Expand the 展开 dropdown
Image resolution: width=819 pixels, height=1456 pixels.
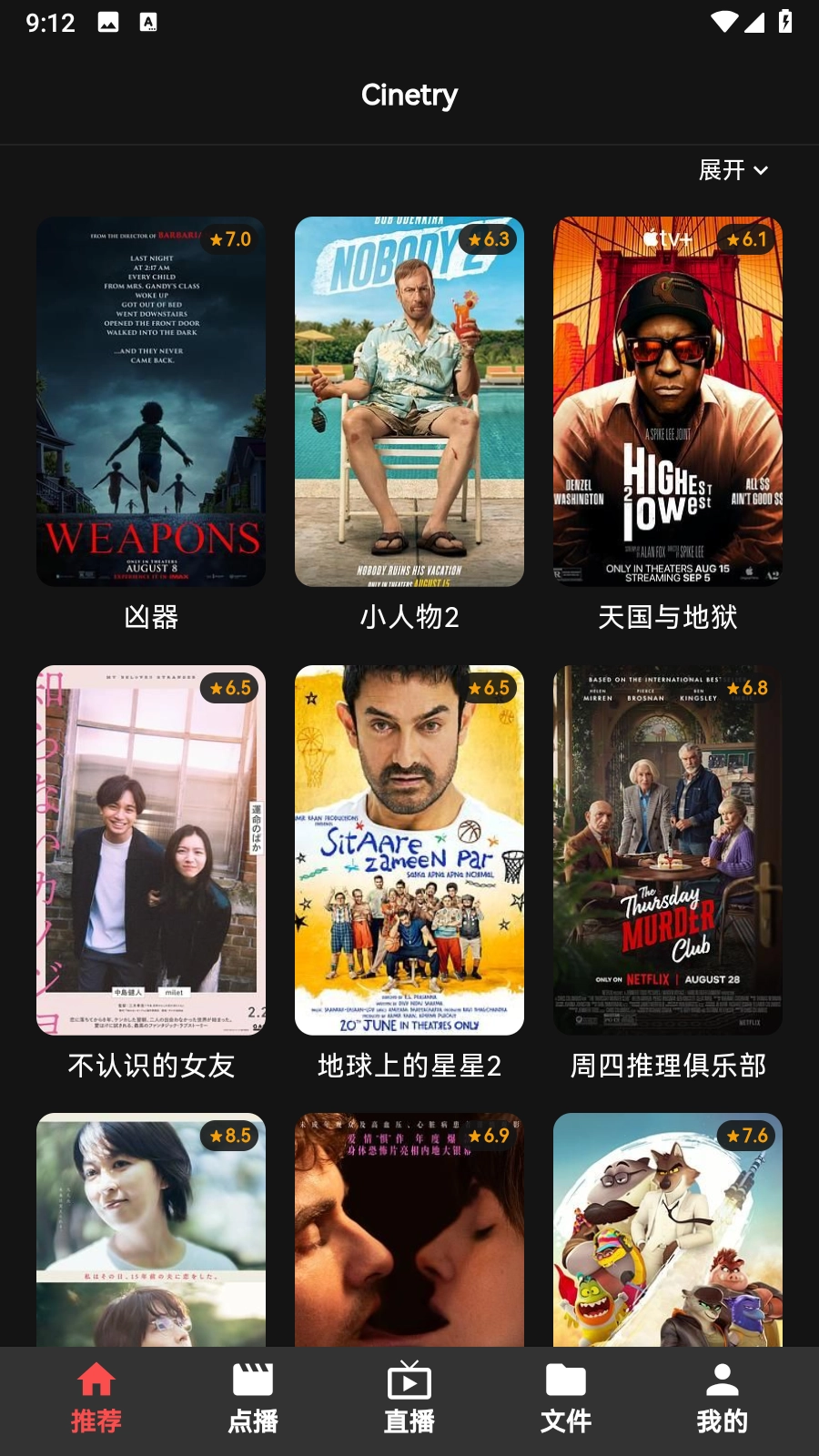(x=733, y=170)
